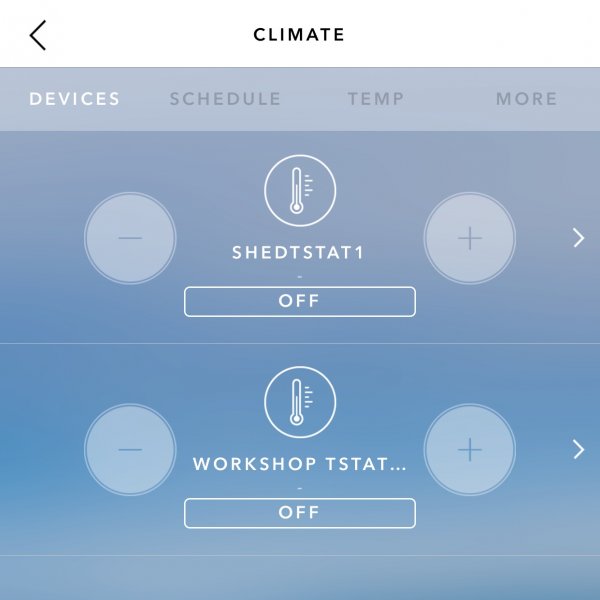Viewport: 600px width, 600px height.
Task: Tap the OFF mode button for Workshop Tstat
Action: (x=299, y=513)
